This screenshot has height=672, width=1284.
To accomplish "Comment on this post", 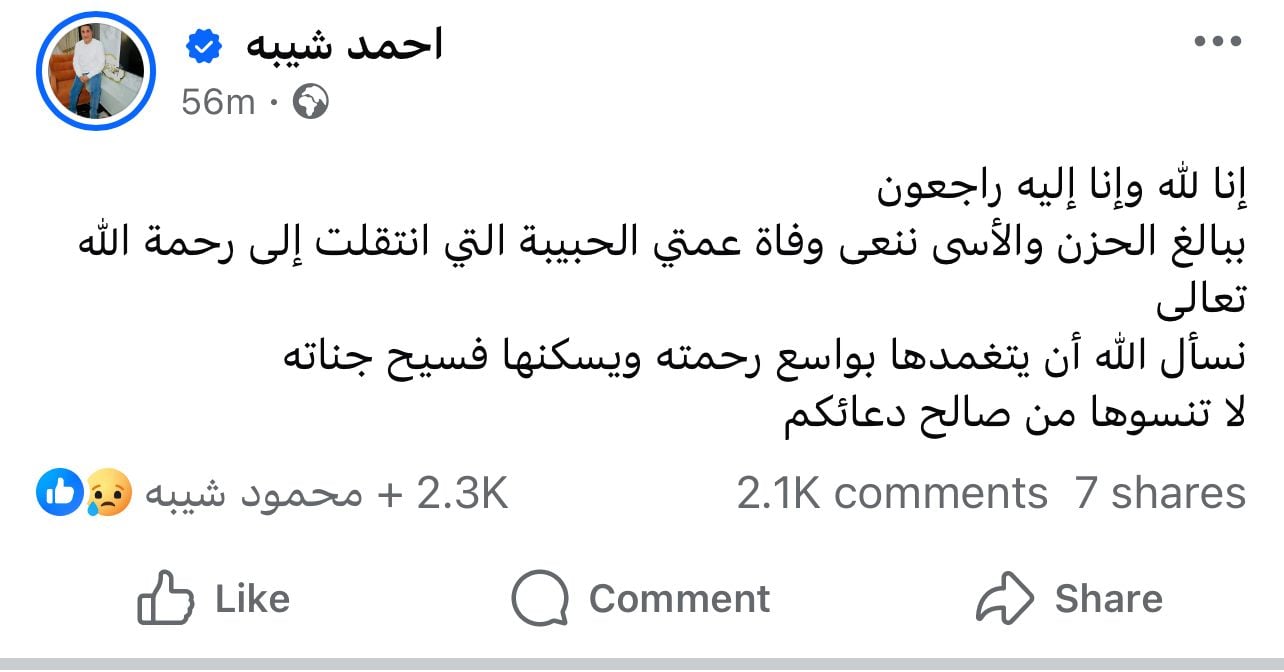I will pos(641,599).
